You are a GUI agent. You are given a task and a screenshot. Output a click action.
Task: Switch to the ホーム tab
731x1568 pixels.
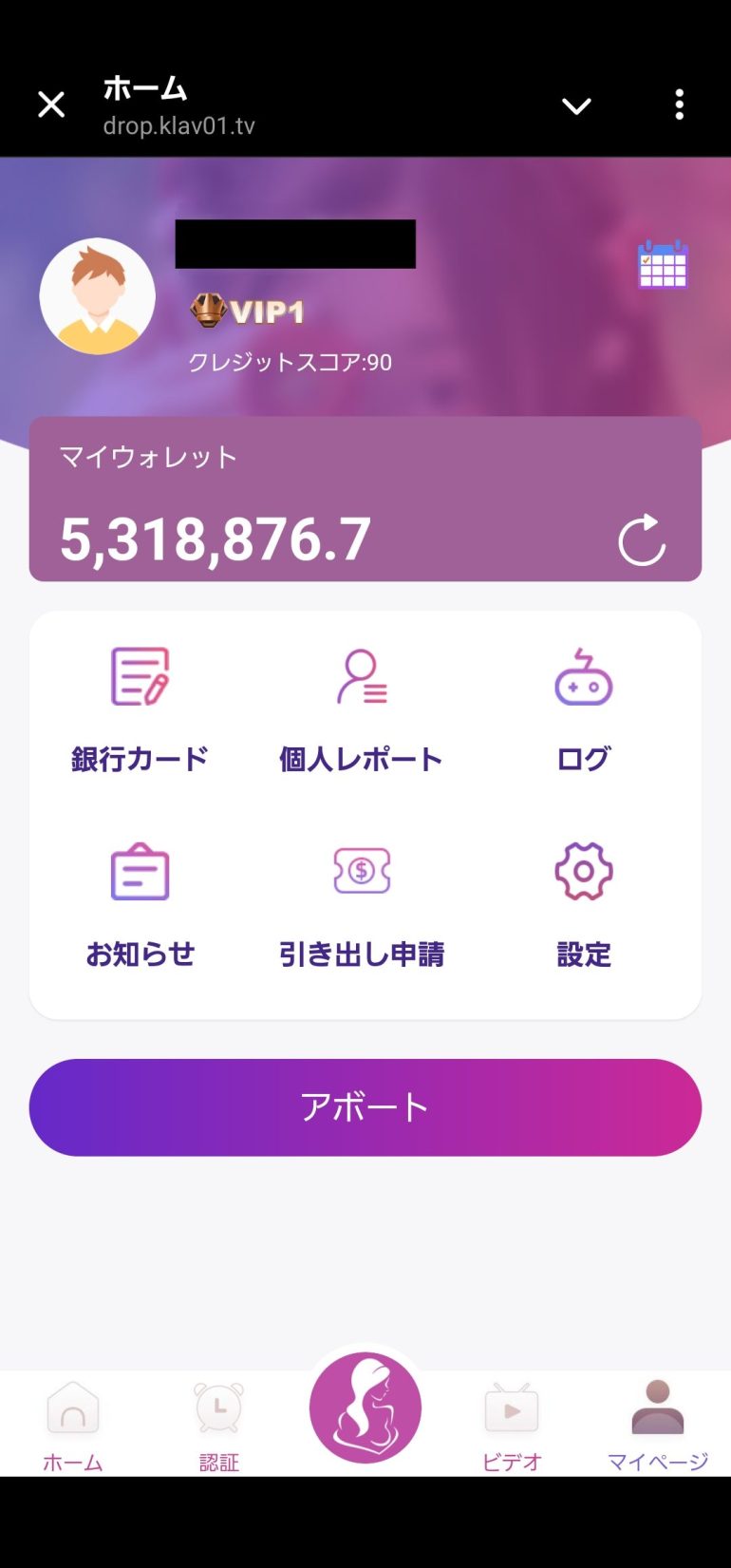tap(72, 1426)
